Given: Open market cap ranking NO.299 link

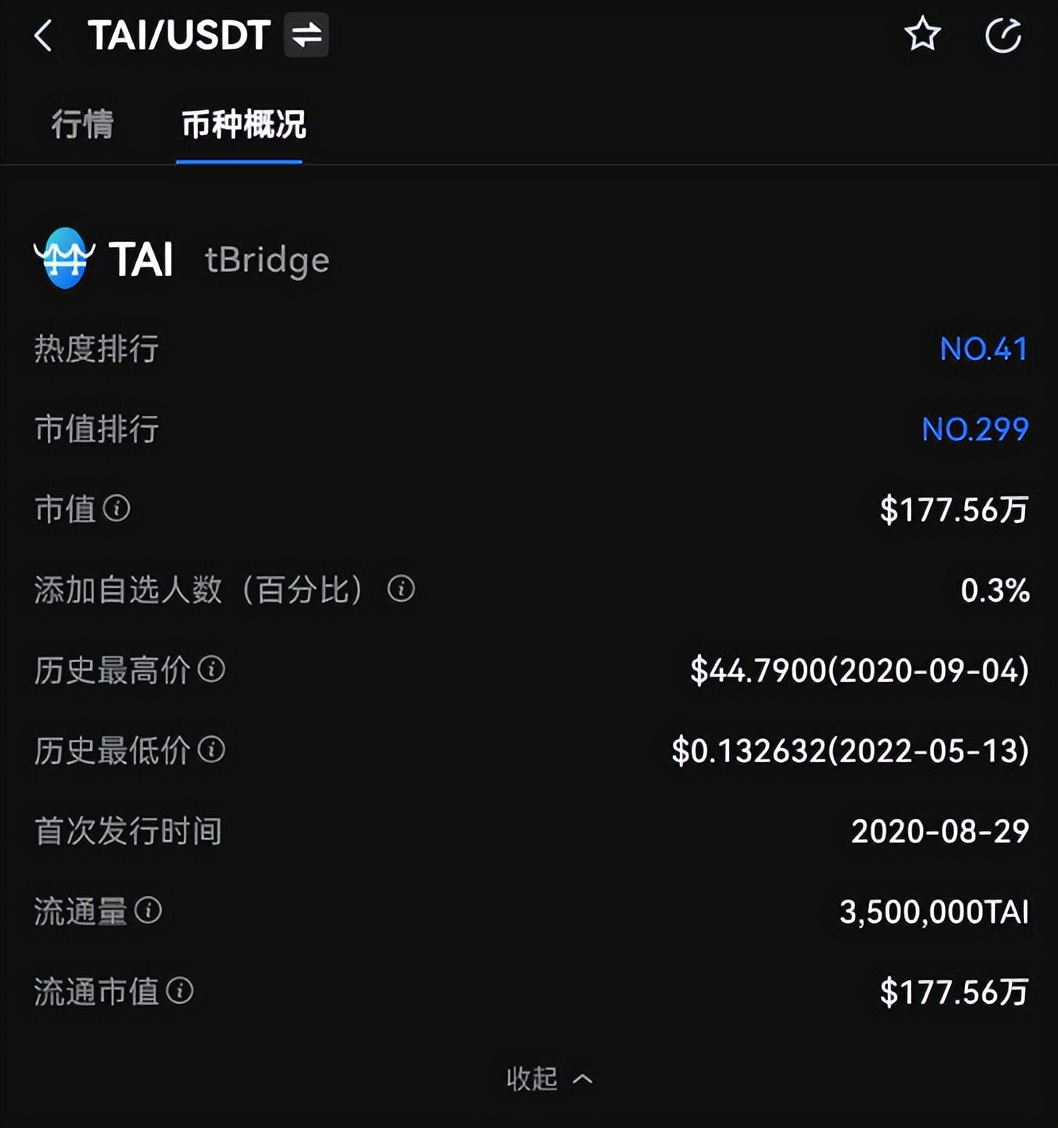Looking at the screenshot, I should pos(976,429).
